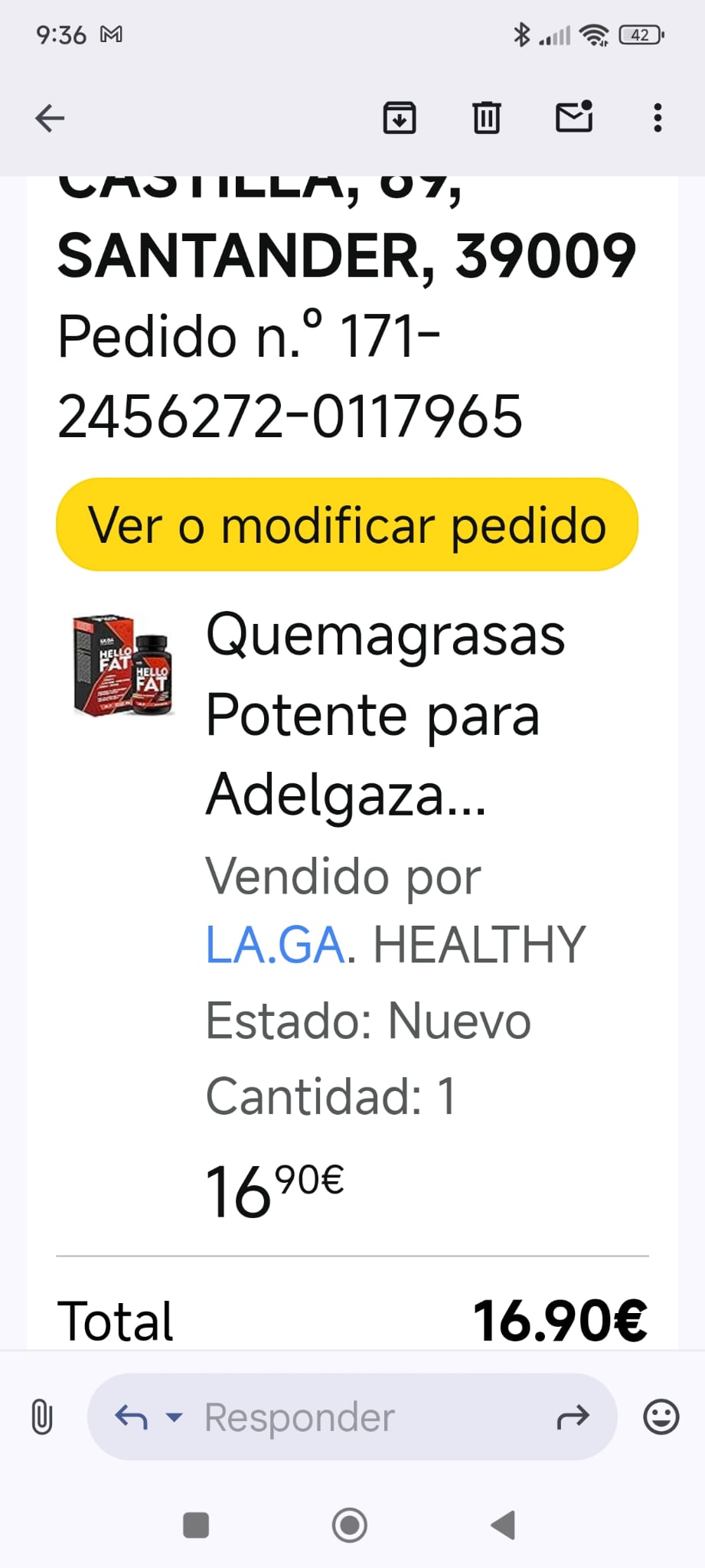
Task: Open the LA.GA seller link
Action: coord(276,945)
